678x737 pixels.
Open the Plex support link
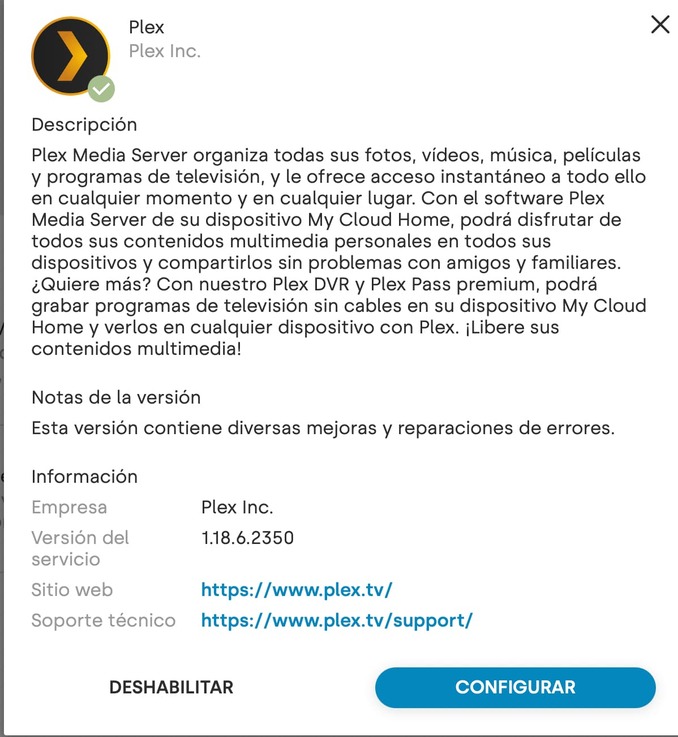336,621
